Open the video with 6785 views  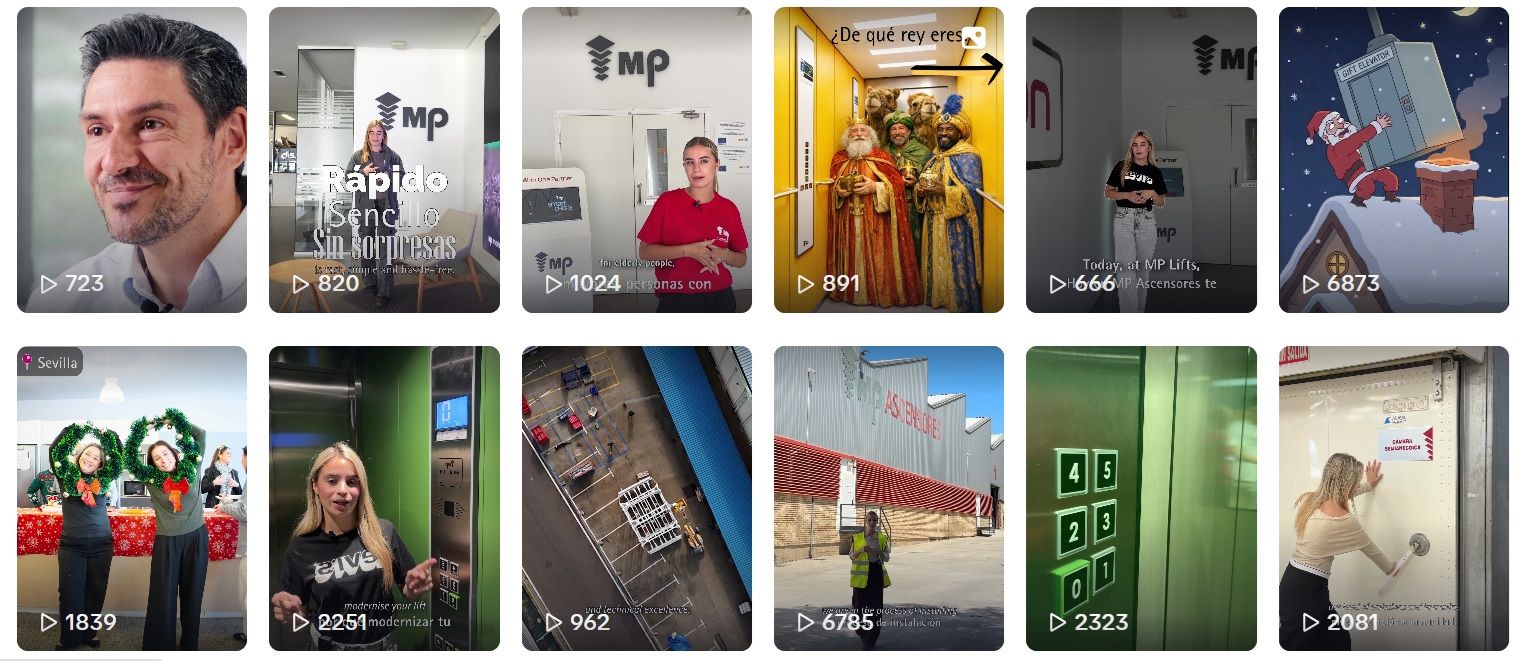(888, 498)
